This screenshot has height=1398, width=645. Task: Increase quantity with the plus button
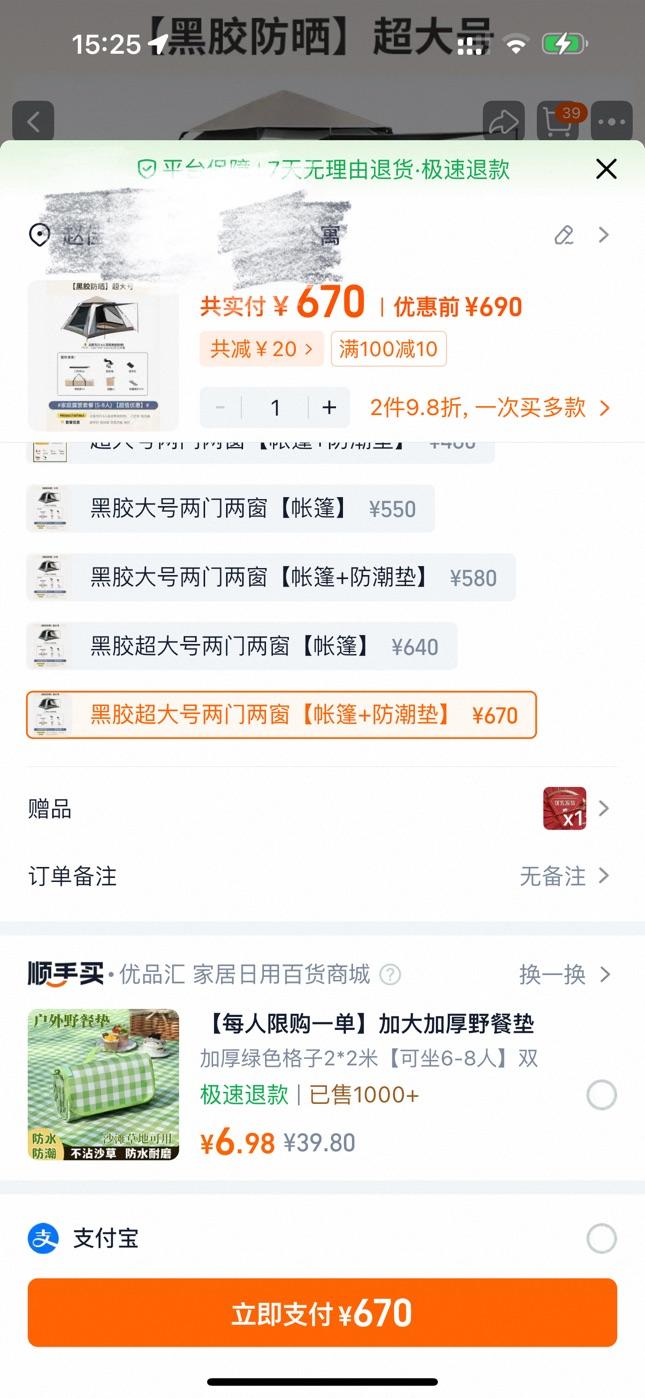[329, 407]
